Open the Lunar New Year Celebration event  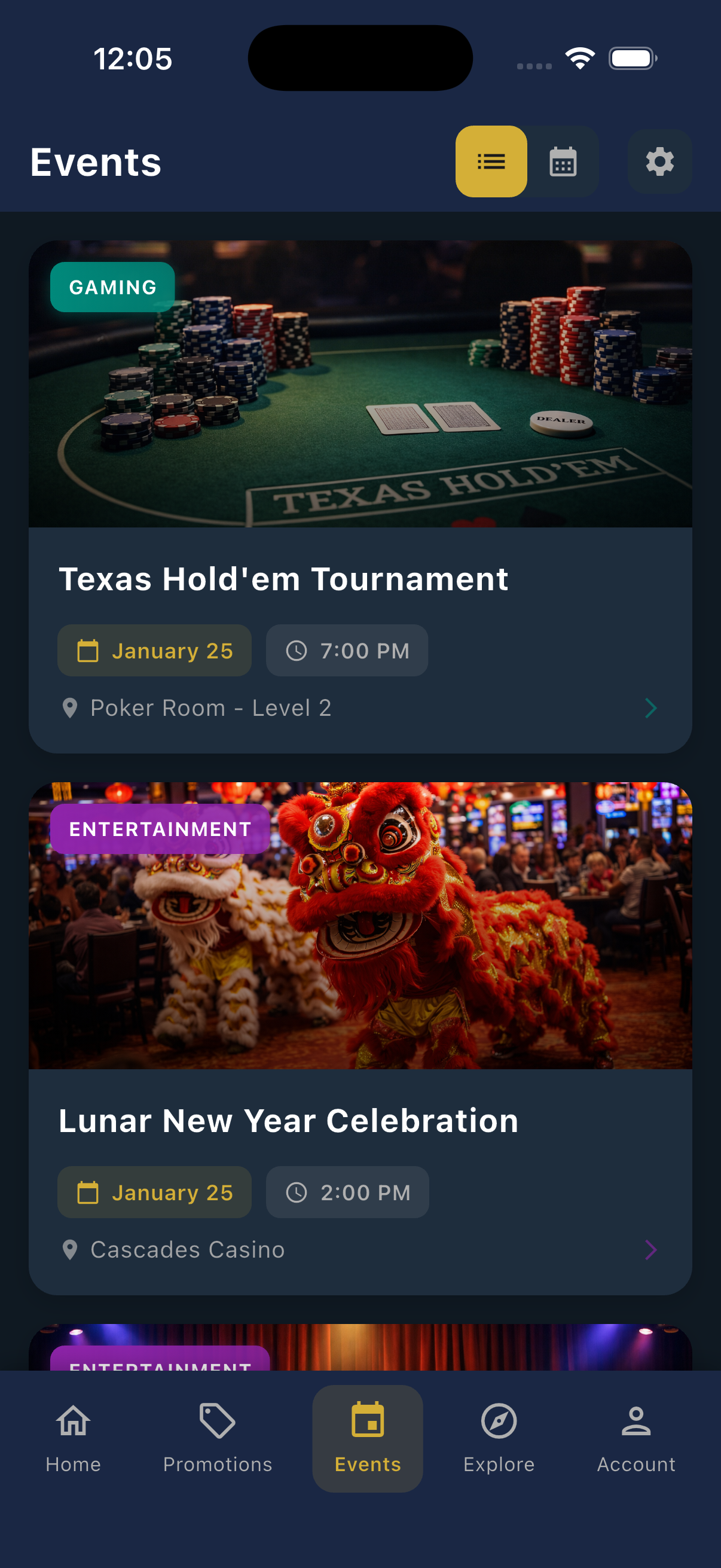point(288,1121)
